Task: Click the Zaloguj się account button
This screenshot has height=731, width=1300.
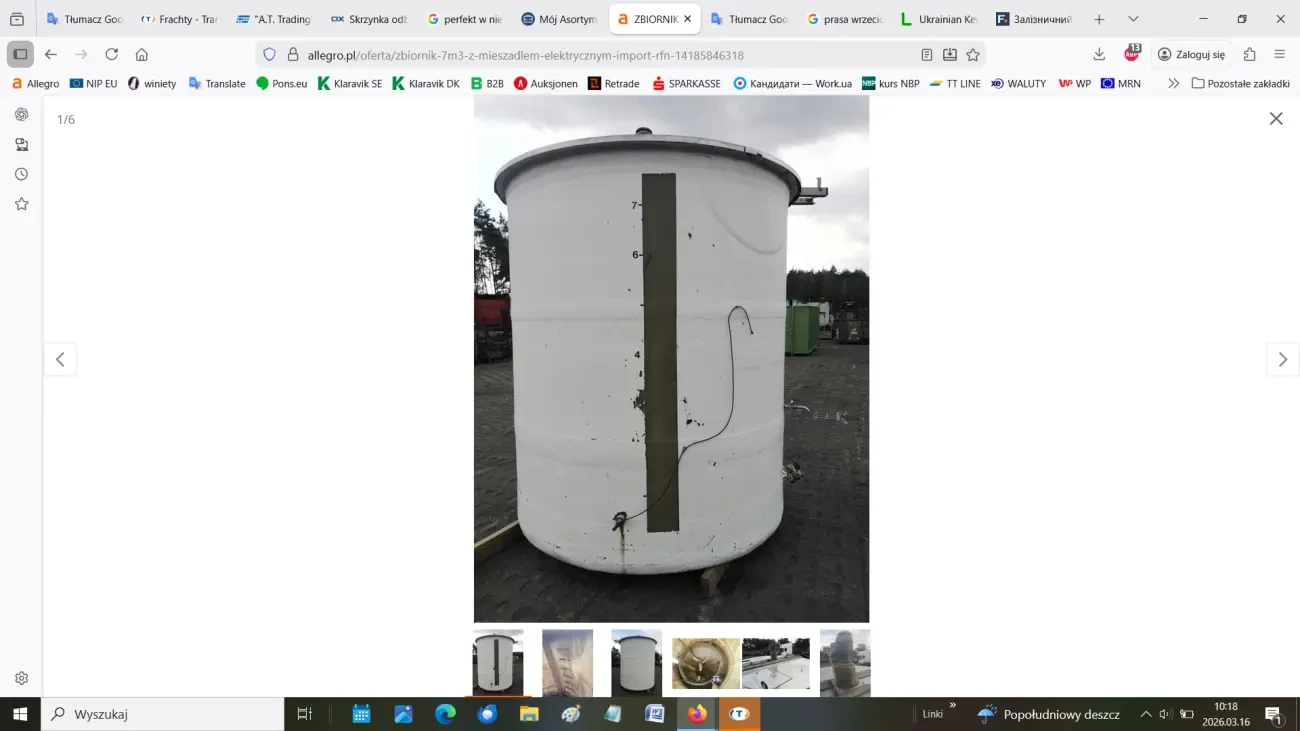Action: (x=1193, y=55)
